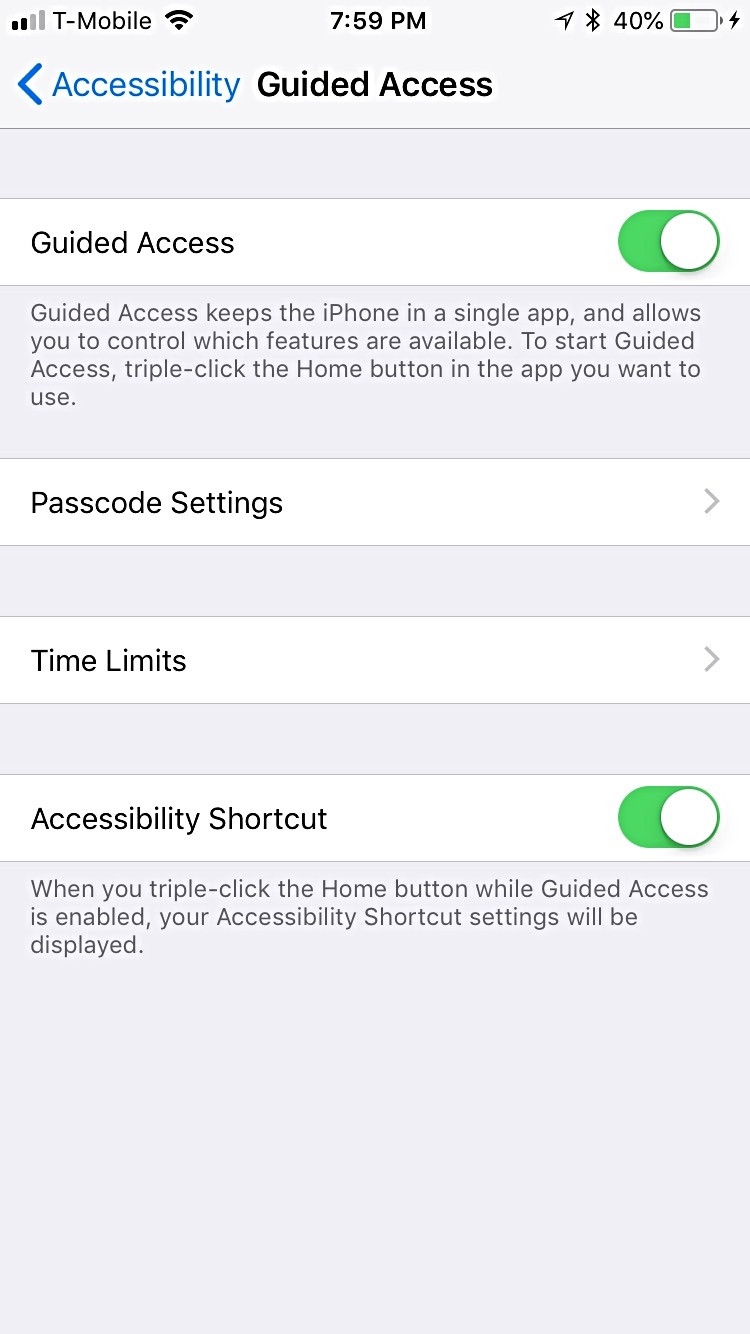This screenshot has width=750, height=1334.
Task: Turn off the Guided Access switch
Action: tap(668, 242)
